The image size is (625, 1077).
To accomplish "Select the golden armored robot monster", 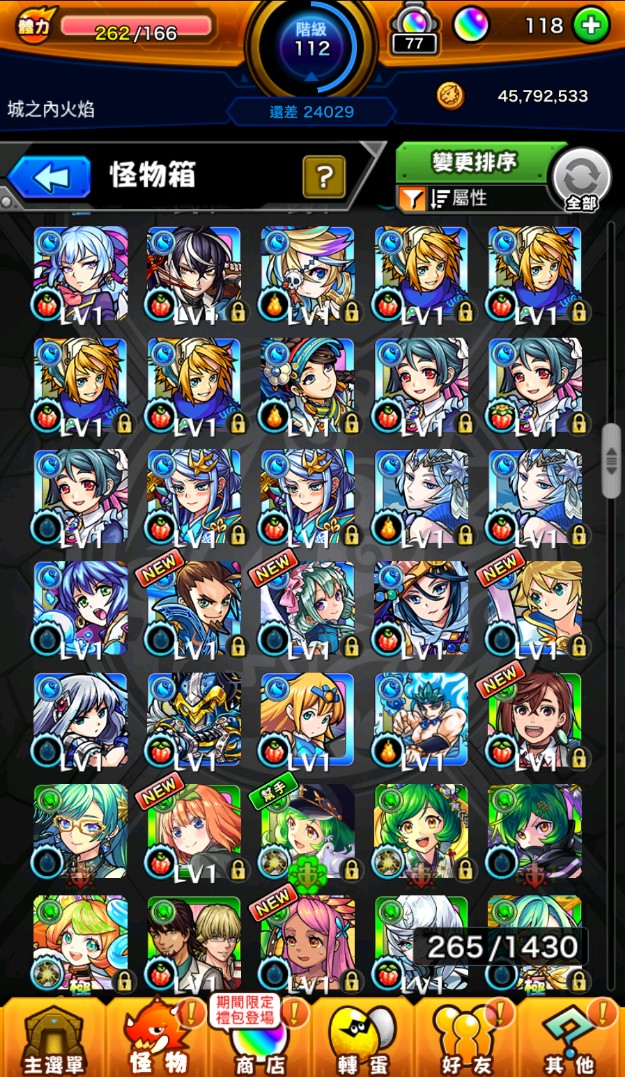I will (194, 720).
